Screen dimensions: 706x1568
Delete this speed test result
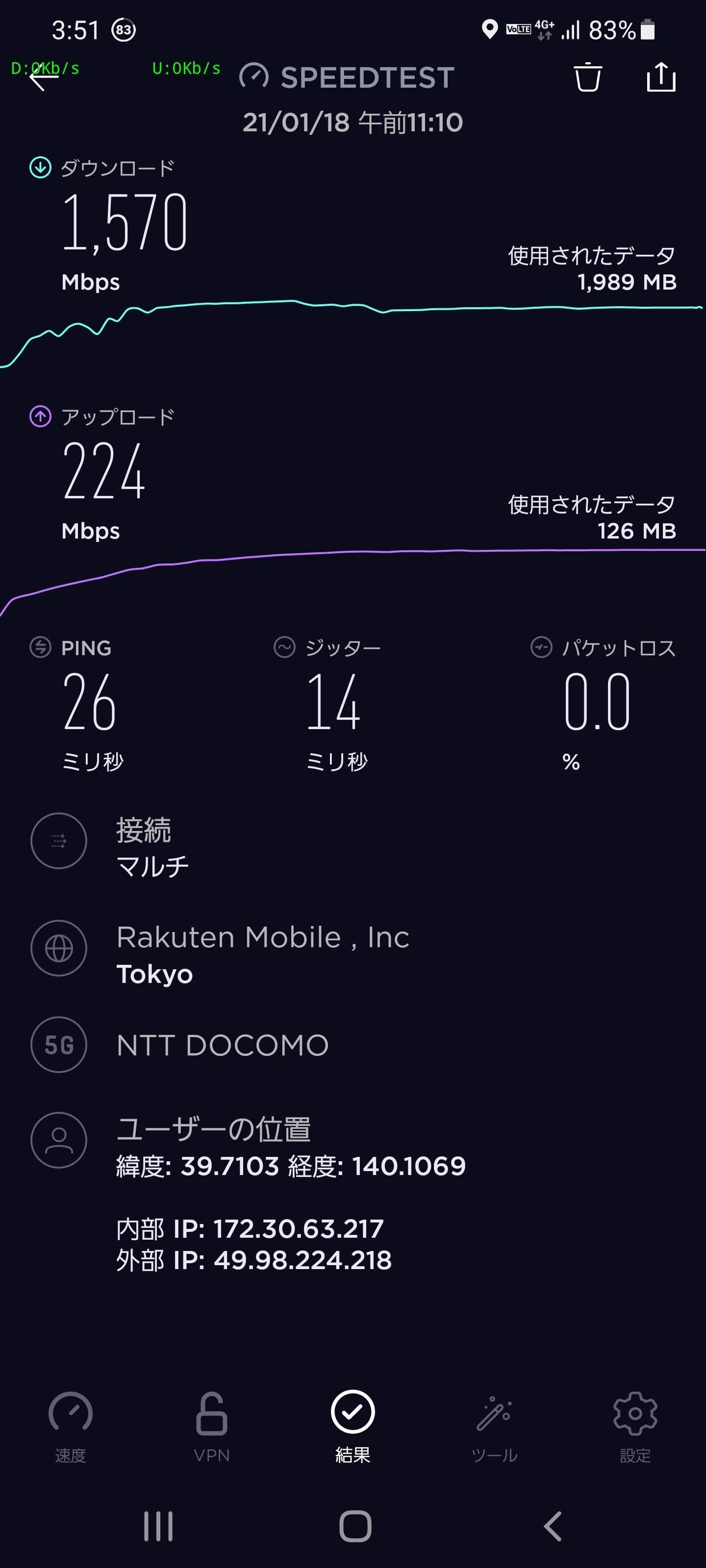click(x=587, y=77)
